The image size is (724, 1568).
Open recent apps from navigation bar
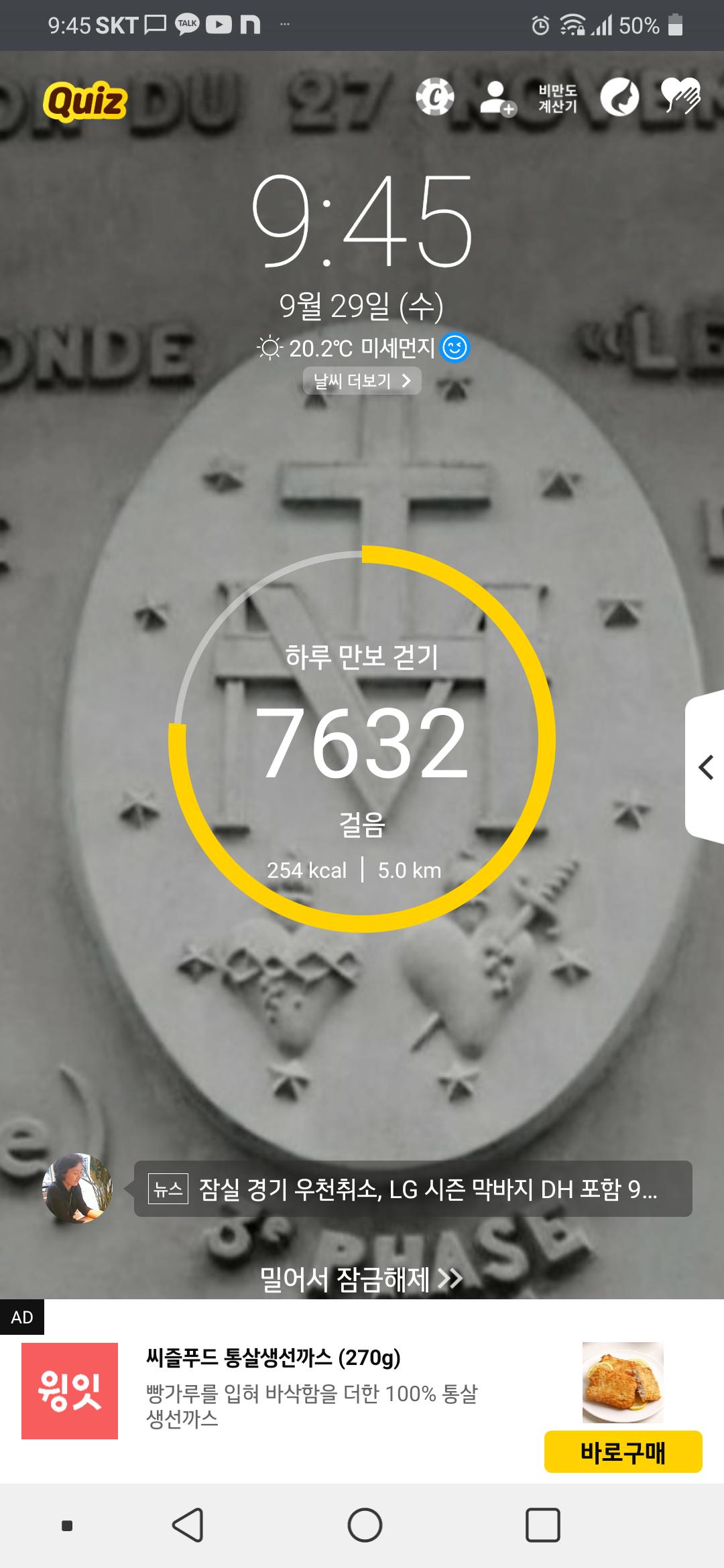point(542,1525)
